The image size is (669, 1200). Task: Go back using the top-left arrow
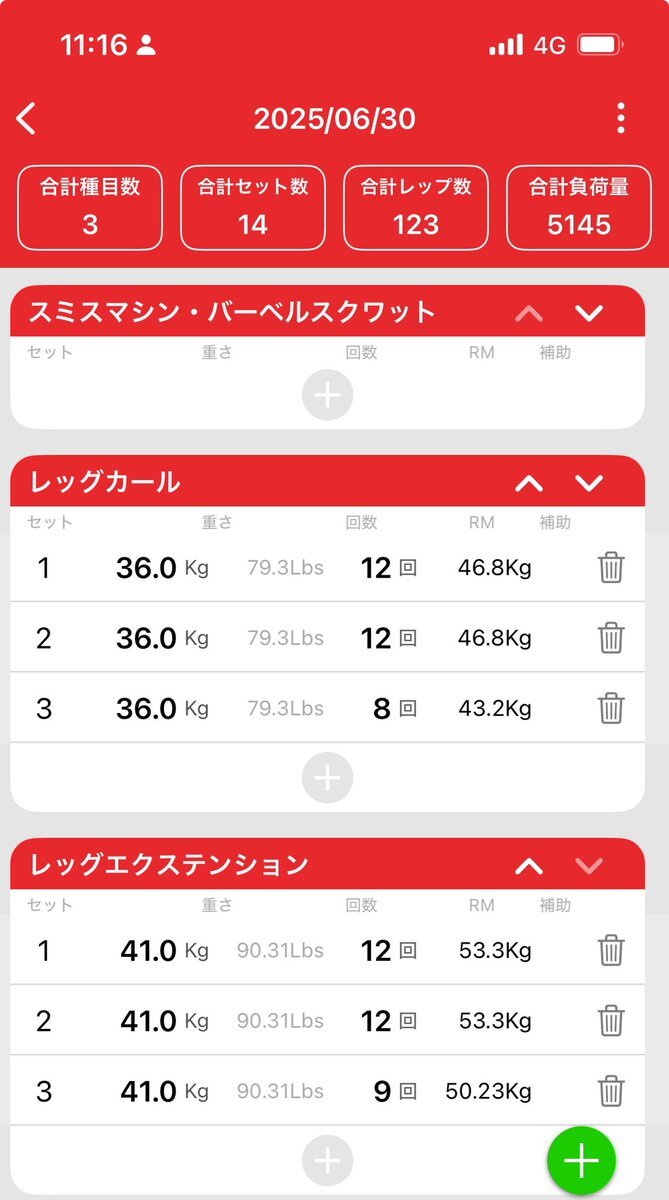tap(27, 119)
